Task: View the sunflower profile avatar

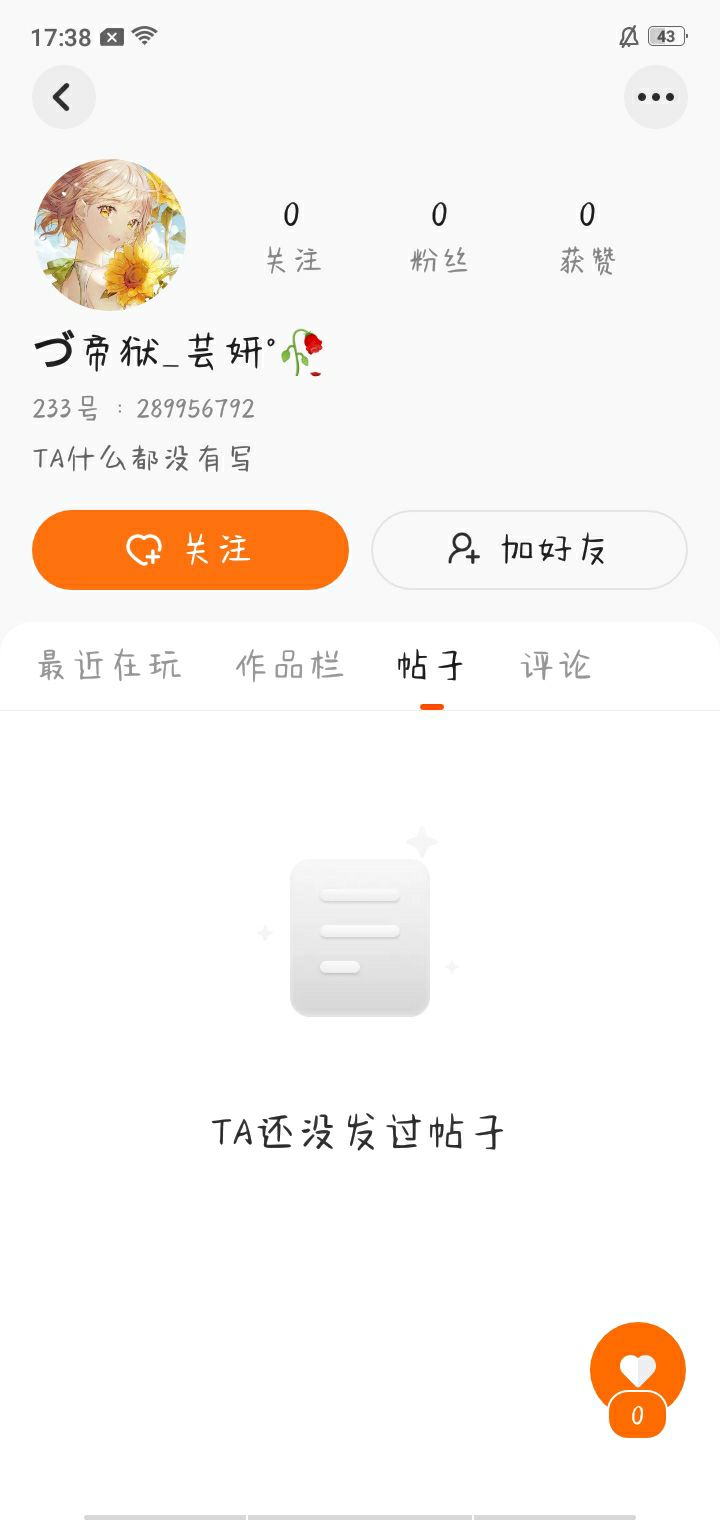Action: 110,235
